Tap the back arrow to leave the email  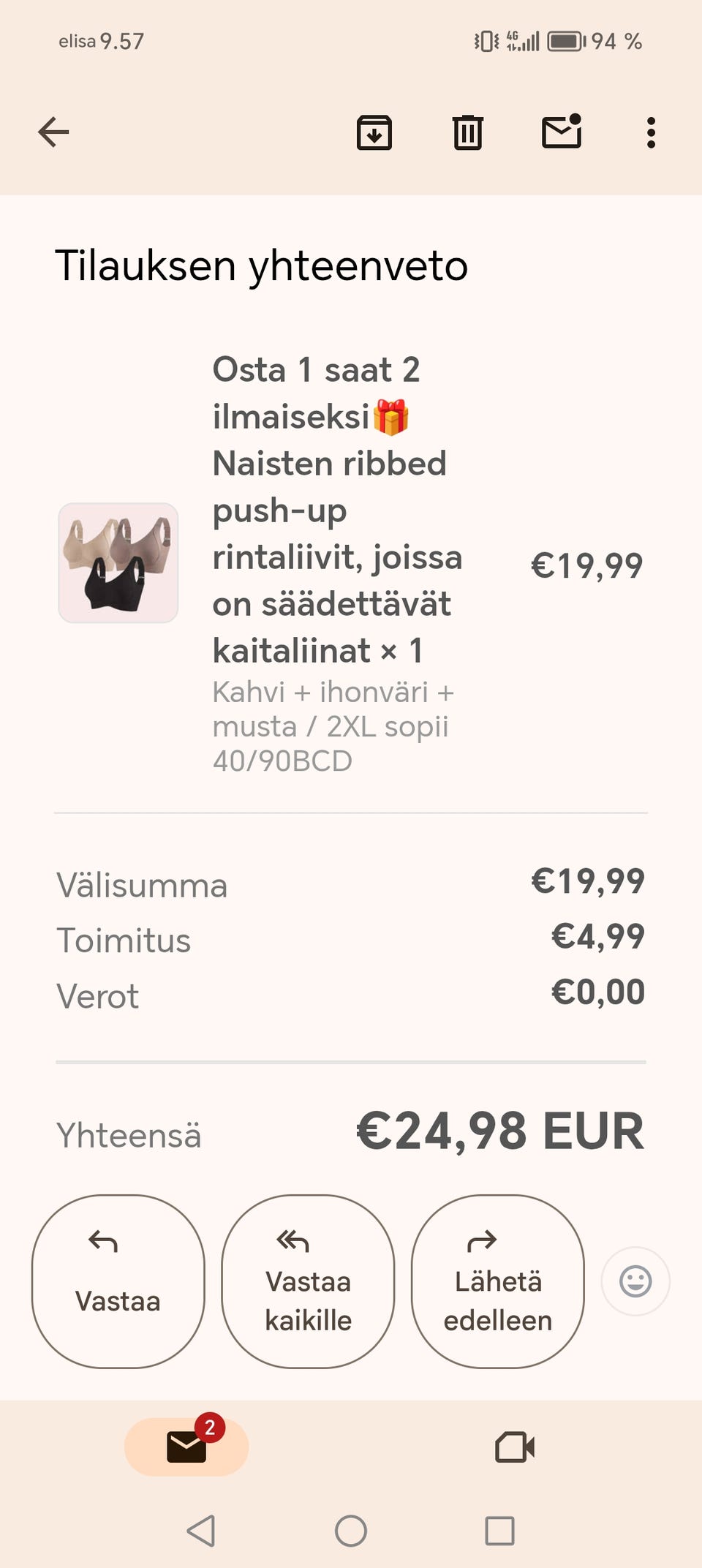(x=53, y=132)
